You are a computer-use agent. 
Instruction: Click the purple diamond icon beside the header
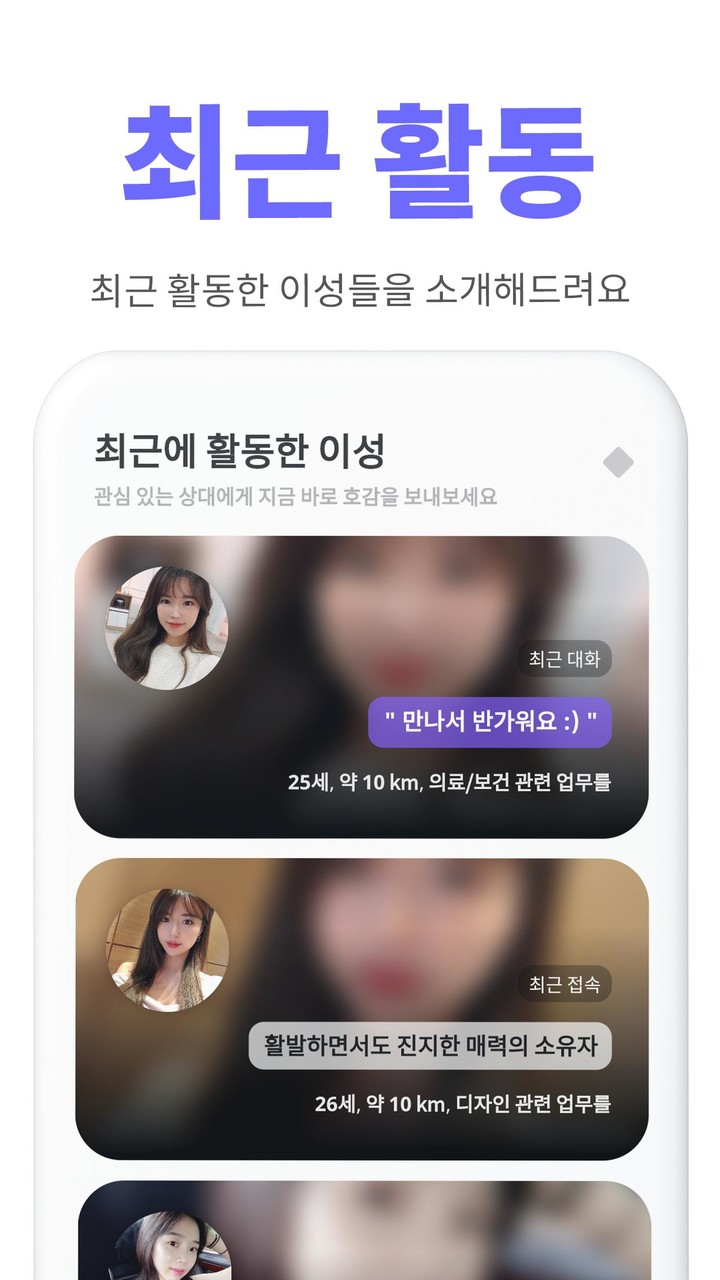pos(620,461)
